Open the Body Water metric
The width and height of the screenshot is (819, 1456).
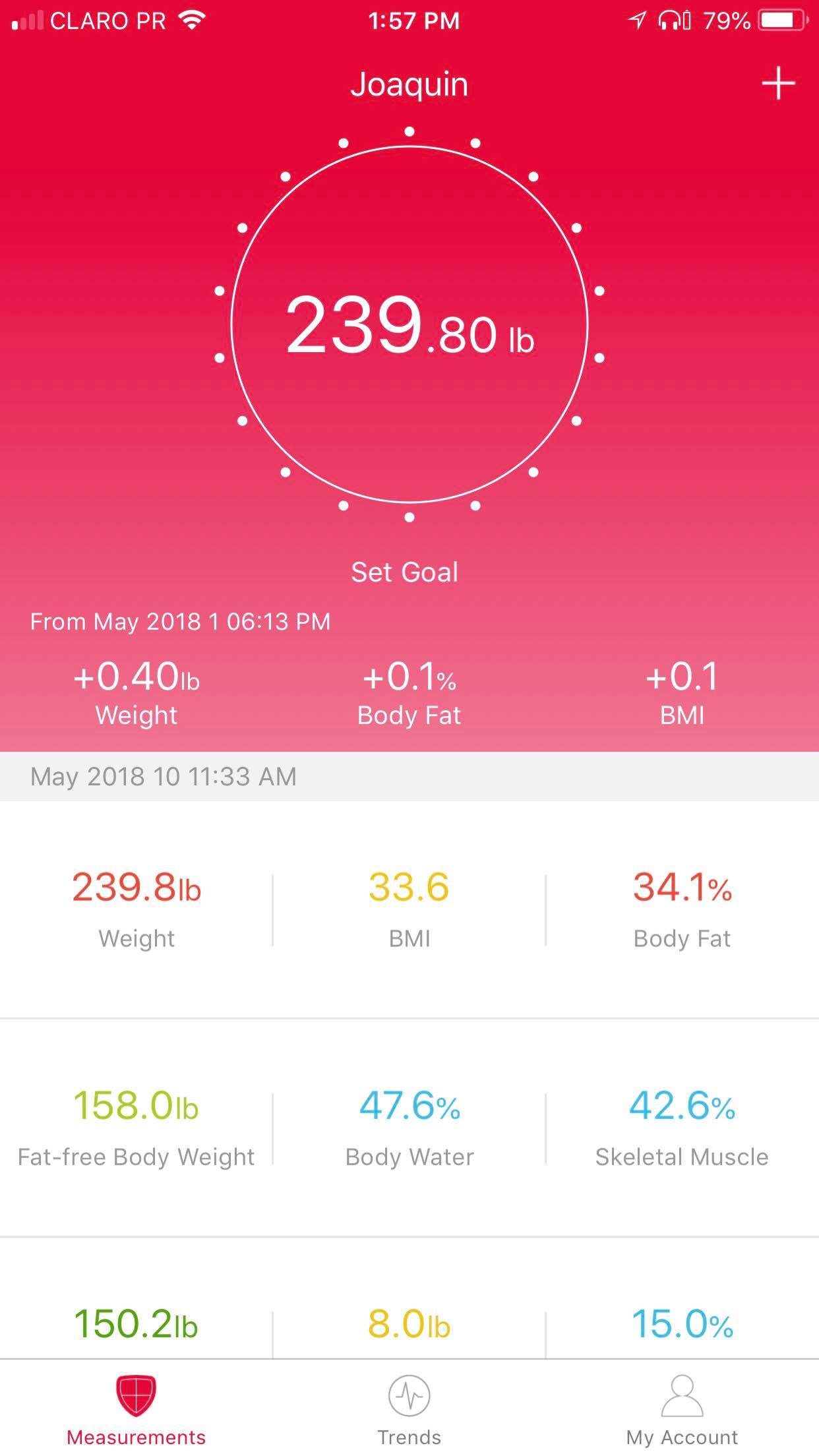(x=409, y=1128)
